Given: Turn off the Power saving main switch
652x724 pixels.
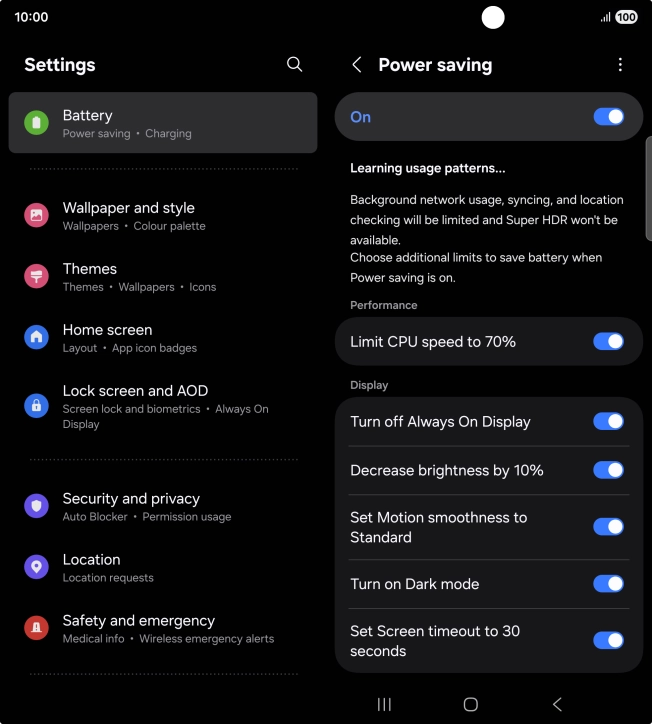Looking at the screenshot, I should (608, 117).
